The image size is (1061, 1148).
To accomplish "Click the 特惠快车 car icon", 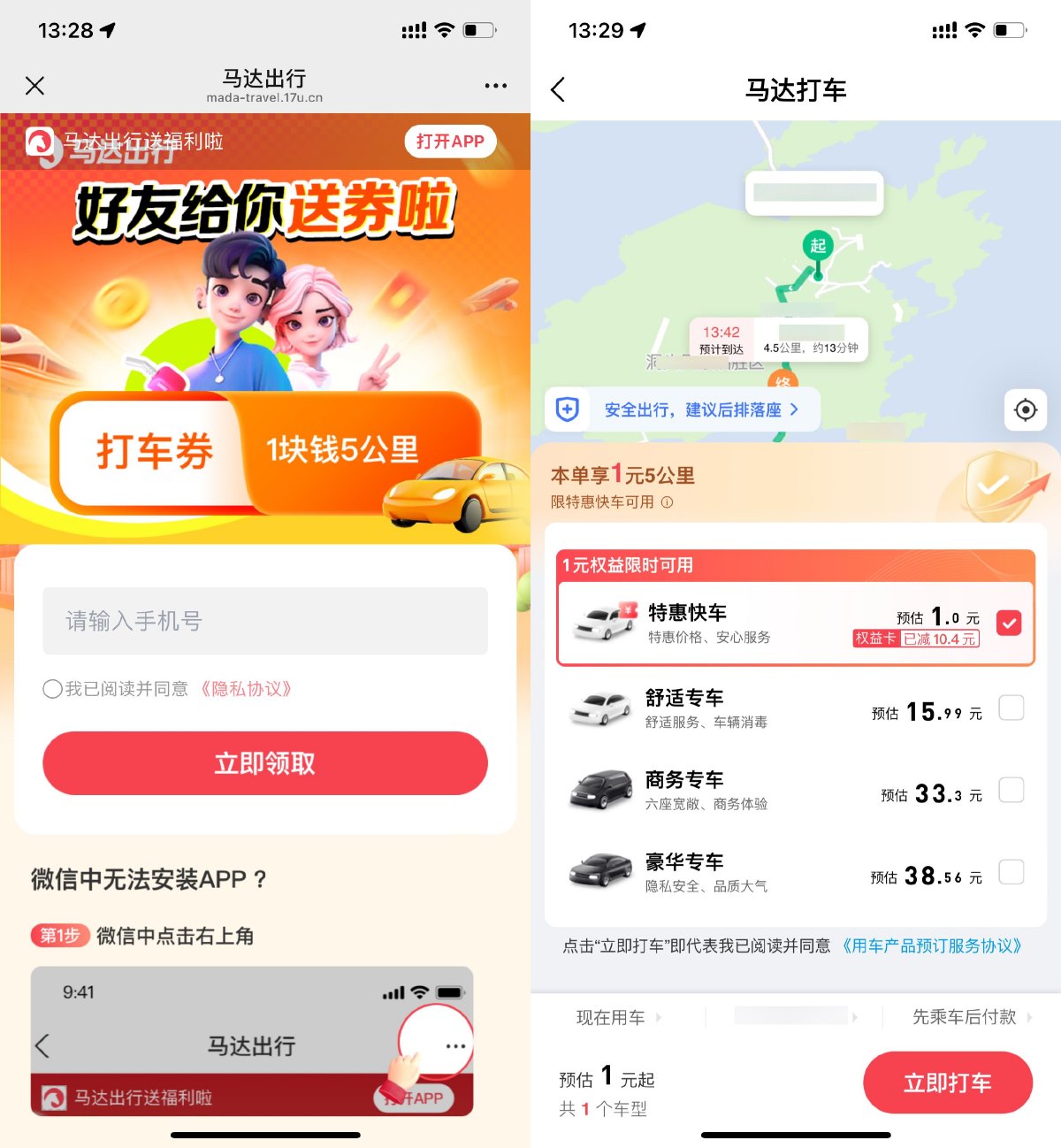I will pyautogui.click(x=605, y=622).
